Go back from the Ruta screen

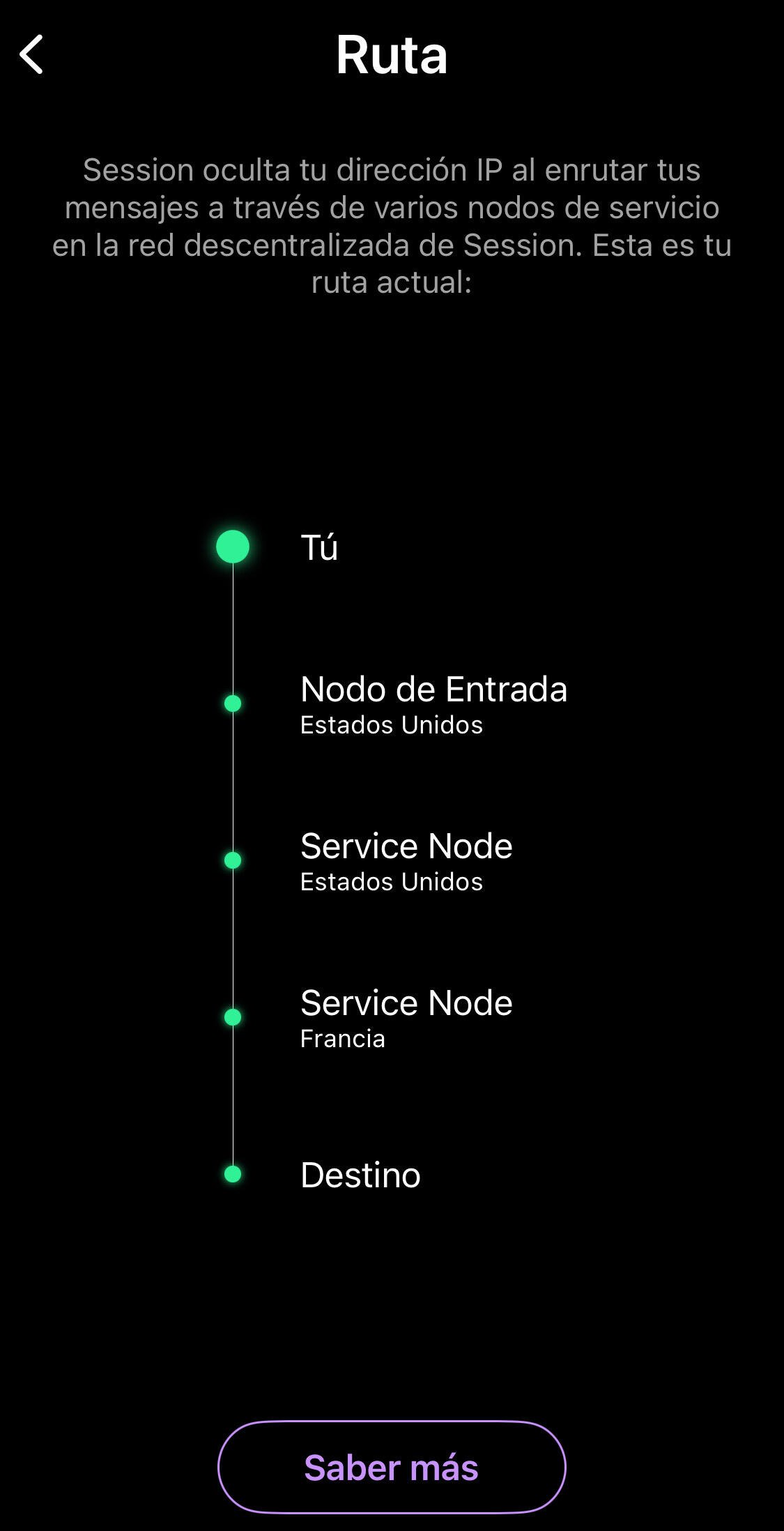[31, 54]
